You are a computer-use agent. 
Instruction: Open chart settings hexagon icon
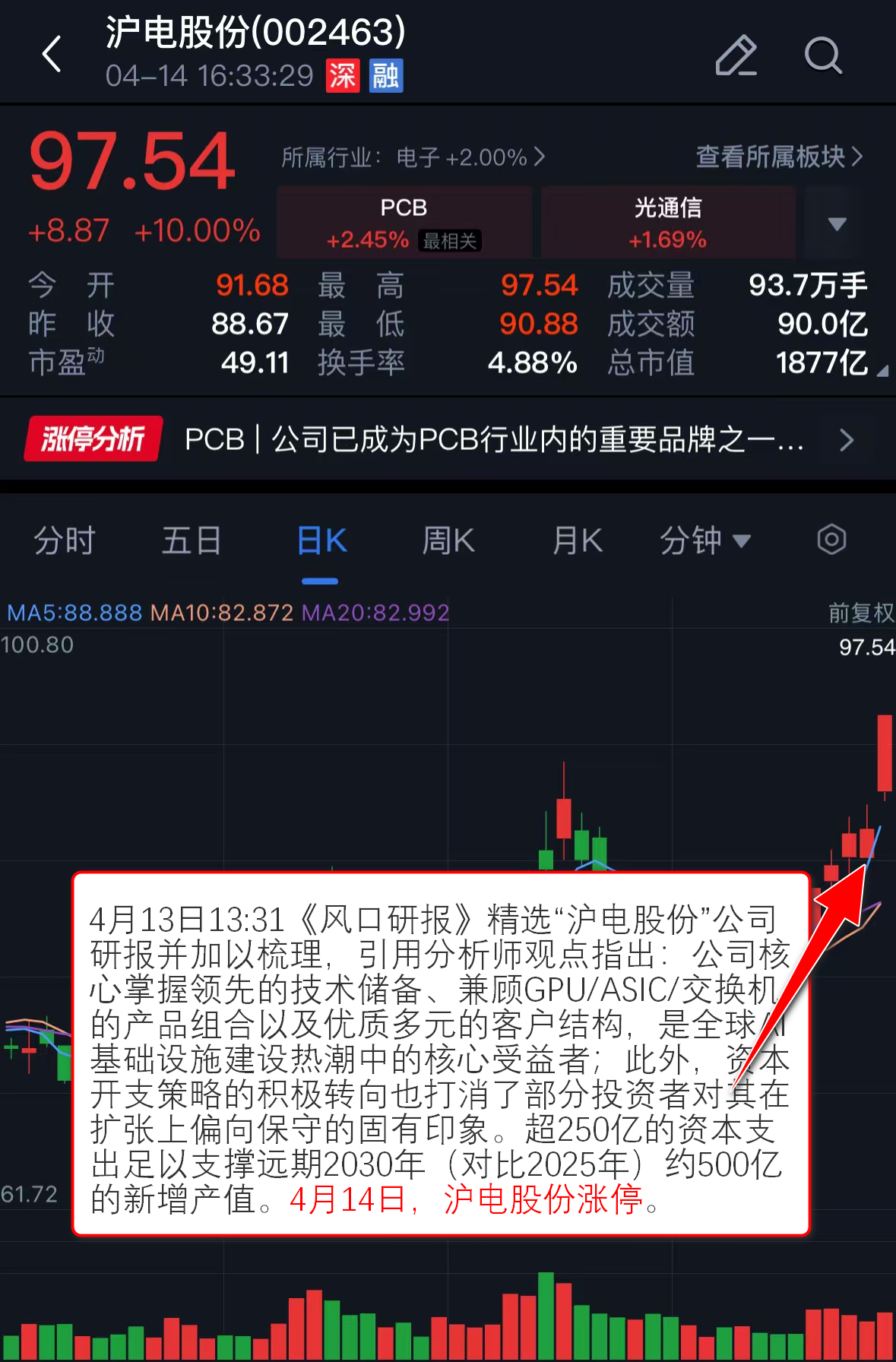point(831,540)
